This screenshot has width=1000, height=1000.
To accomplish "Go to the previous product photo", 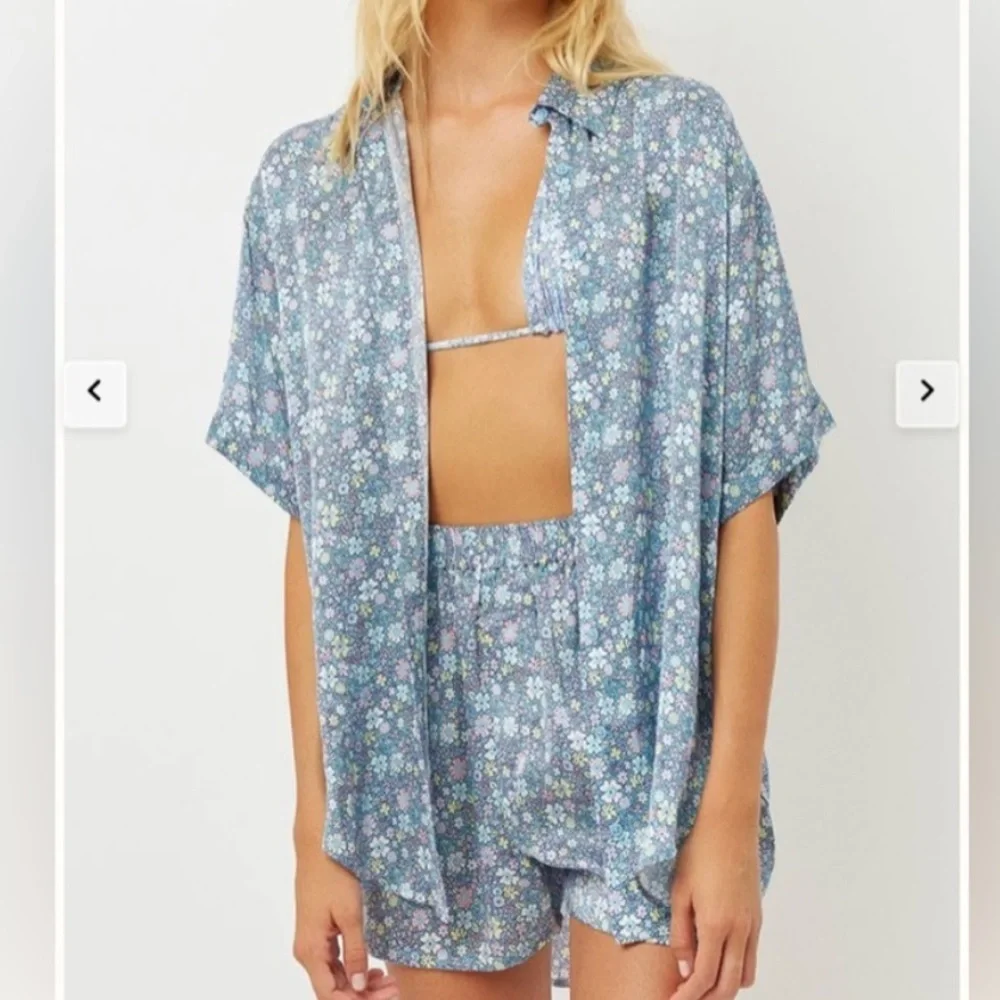I will coord(95,392).
